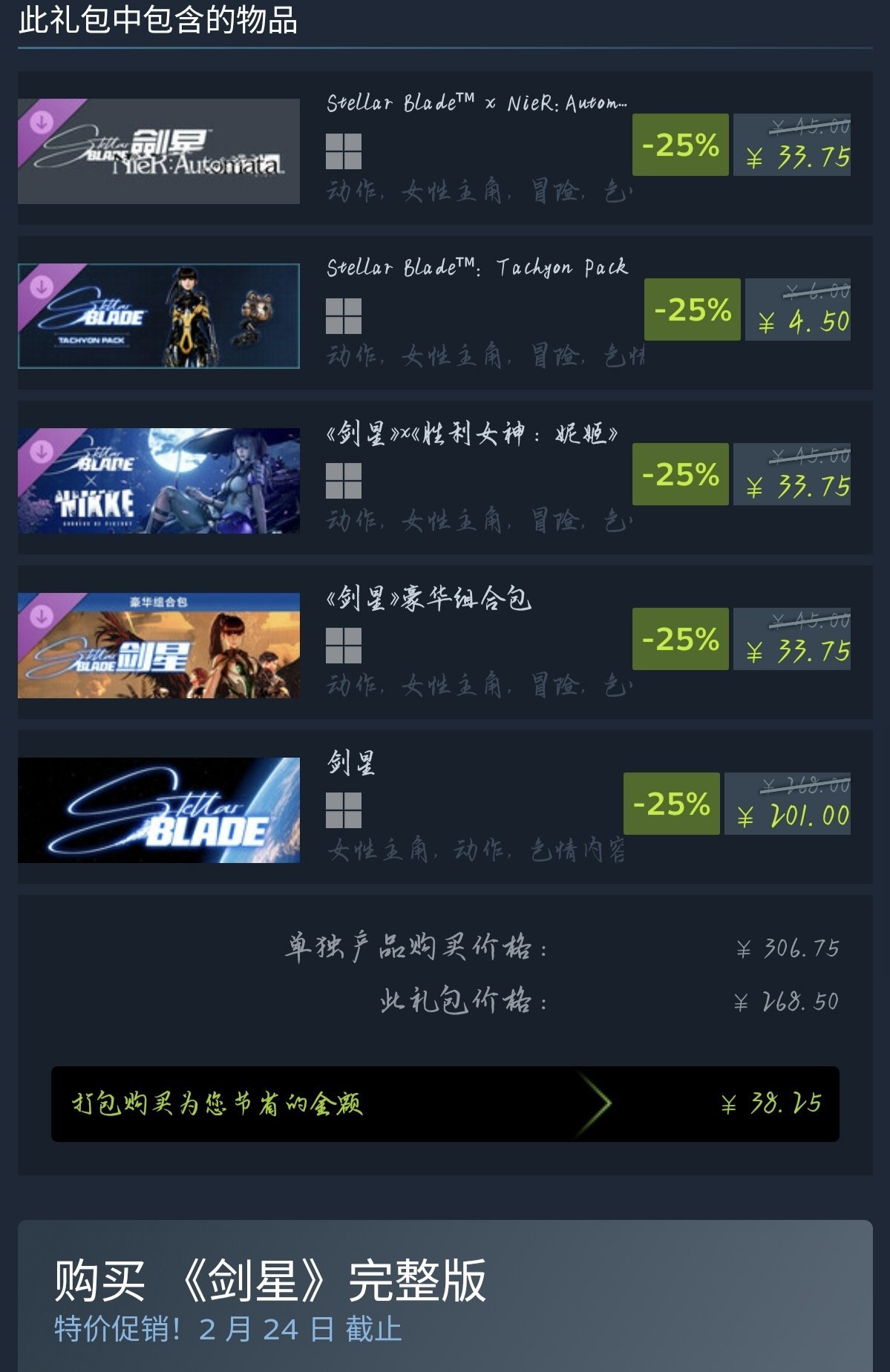Open 《剑星》豪华组合包 item

[429, 597]
